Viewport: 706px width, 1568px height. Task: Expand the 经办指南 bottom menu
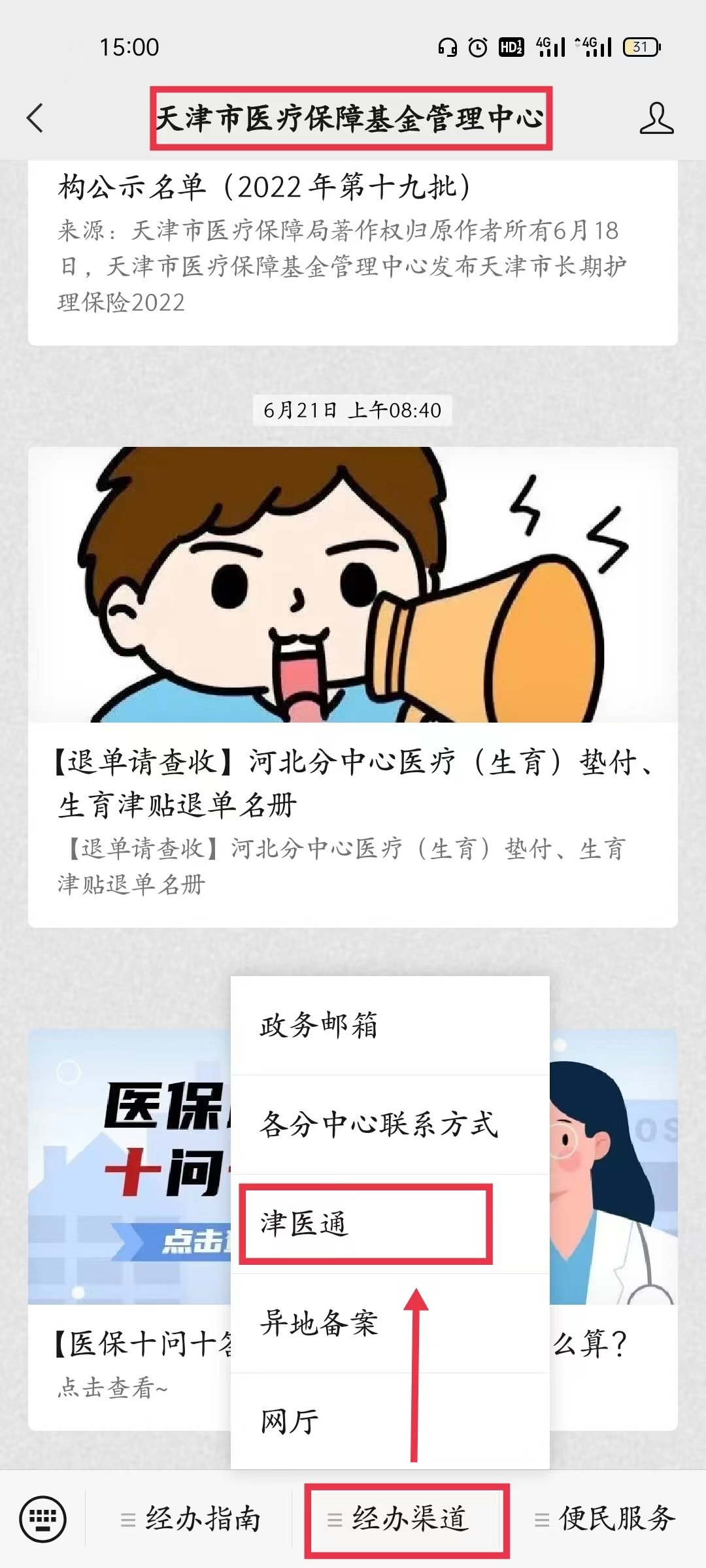(x=191, y=1518)
